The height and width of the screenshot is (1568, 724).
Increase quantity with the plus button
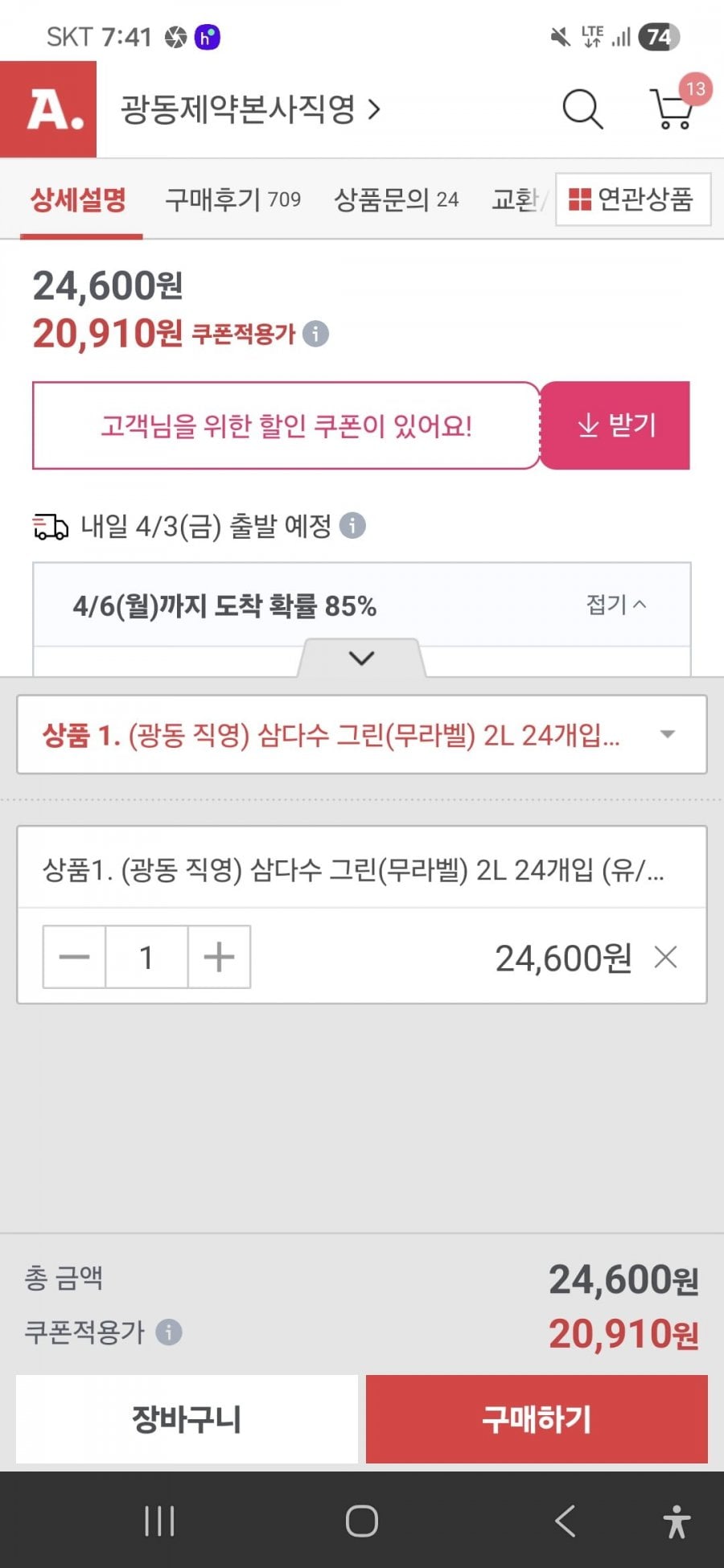(x=219, y=957)
